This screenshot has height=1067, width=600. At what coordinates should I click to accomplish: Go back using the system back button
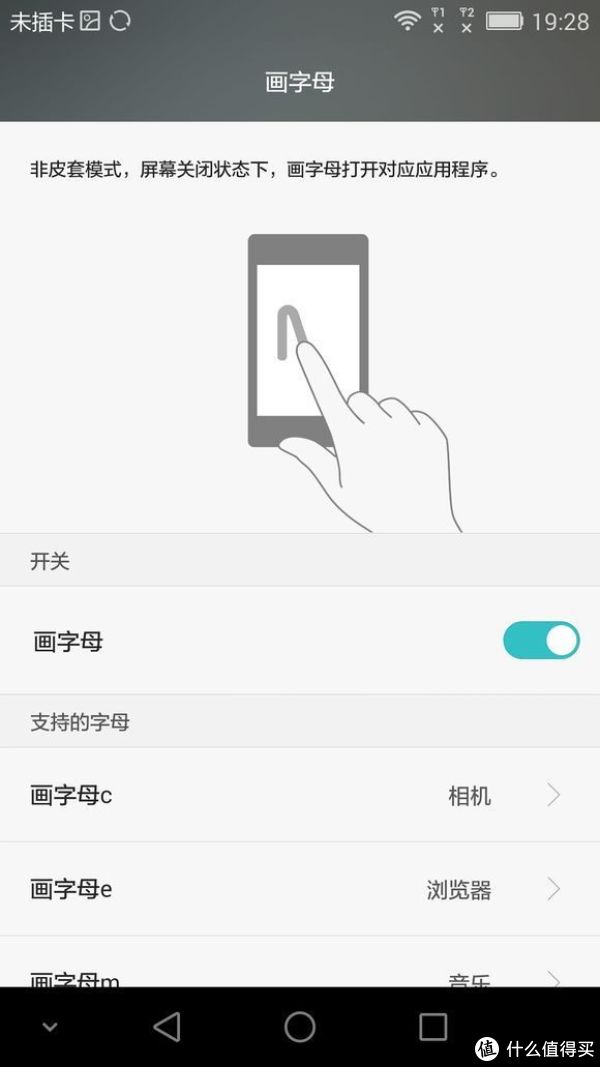[x=167, y=1027]
